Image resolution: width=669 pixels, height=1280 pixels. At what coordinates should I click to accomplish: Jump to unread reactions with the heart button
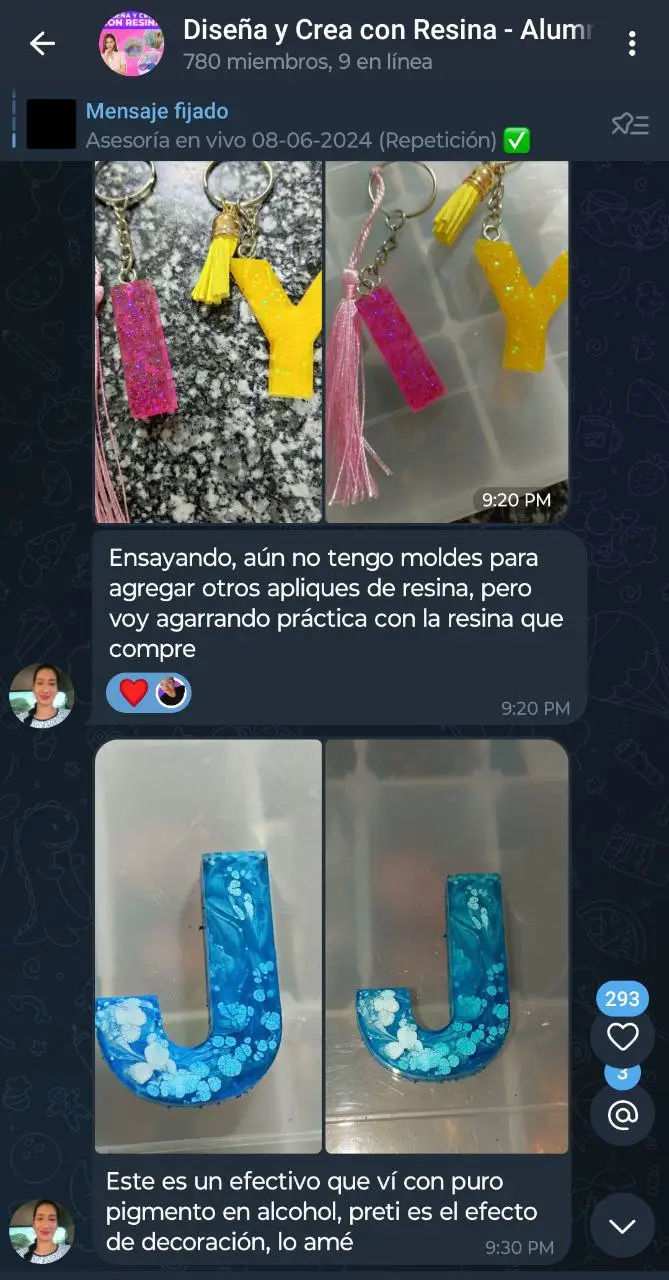(x=622, y=1037)
